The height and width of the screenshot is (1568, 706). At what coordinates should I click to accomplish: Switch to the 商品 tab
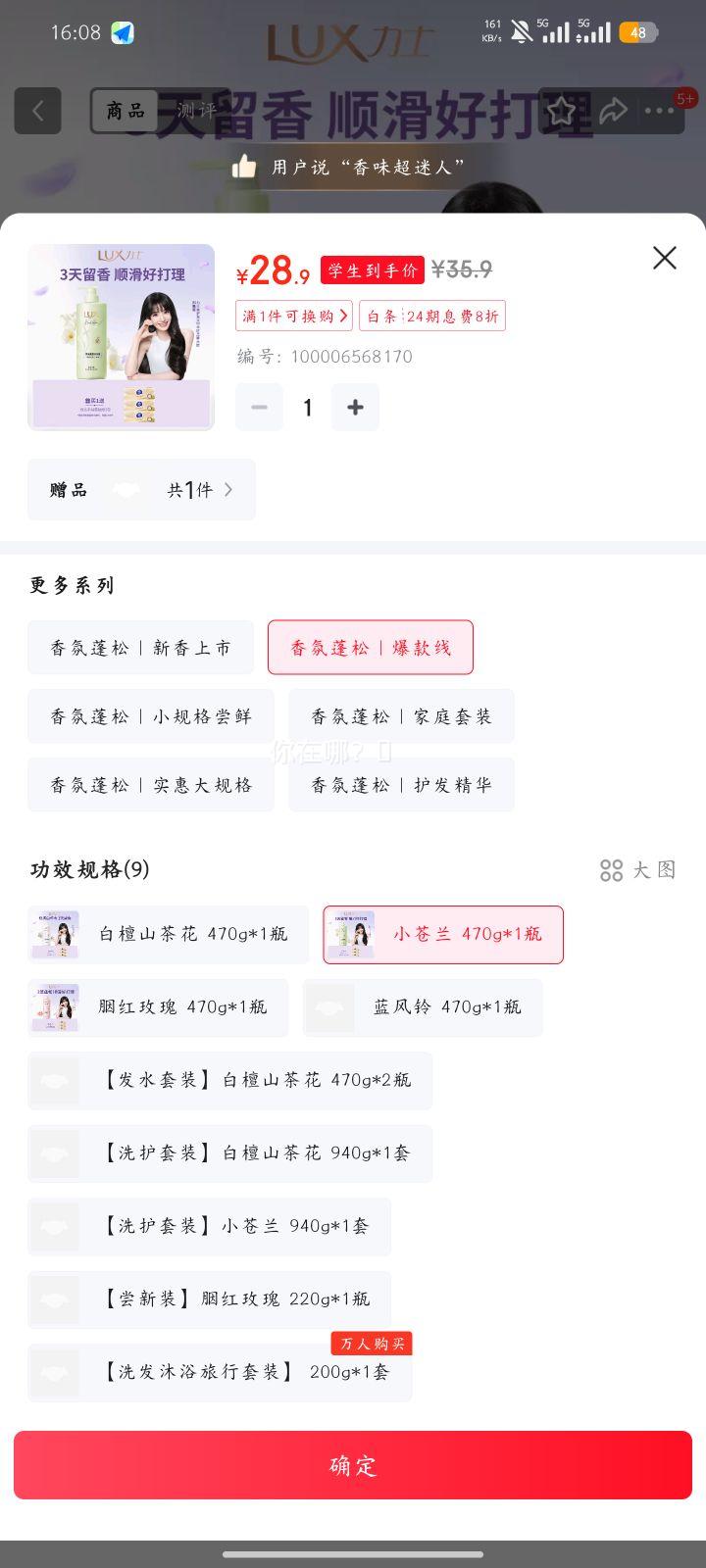(x=125, y=111)
